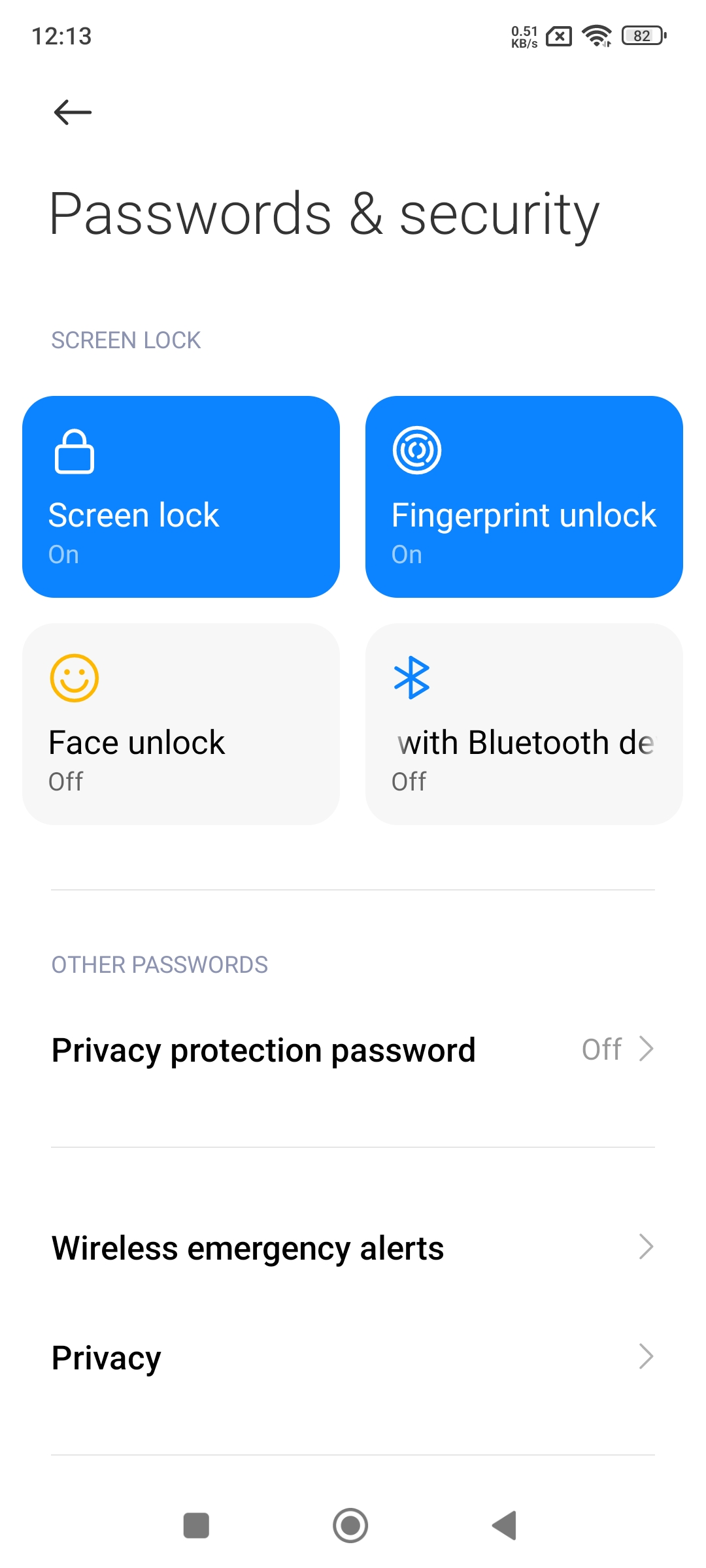Open the Screen lock card
706x1568 pixels.
point(181,497)
